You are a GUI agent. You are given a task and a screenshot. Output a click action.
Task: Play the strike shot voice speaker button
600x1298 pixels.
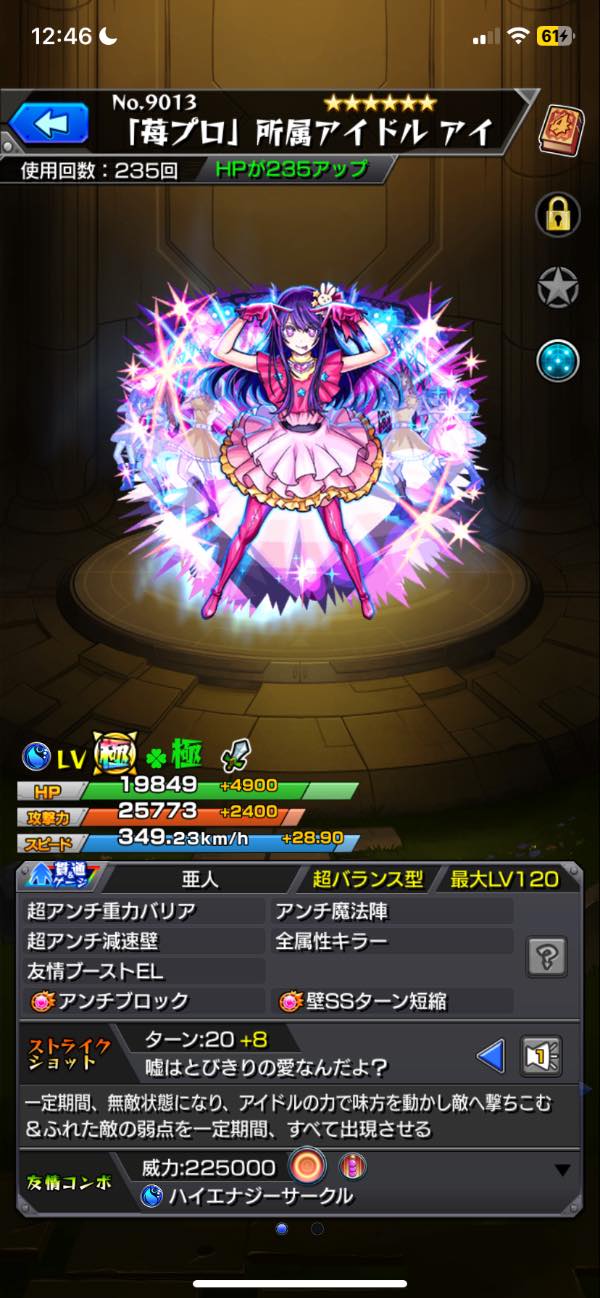(x=540, y=1055)
